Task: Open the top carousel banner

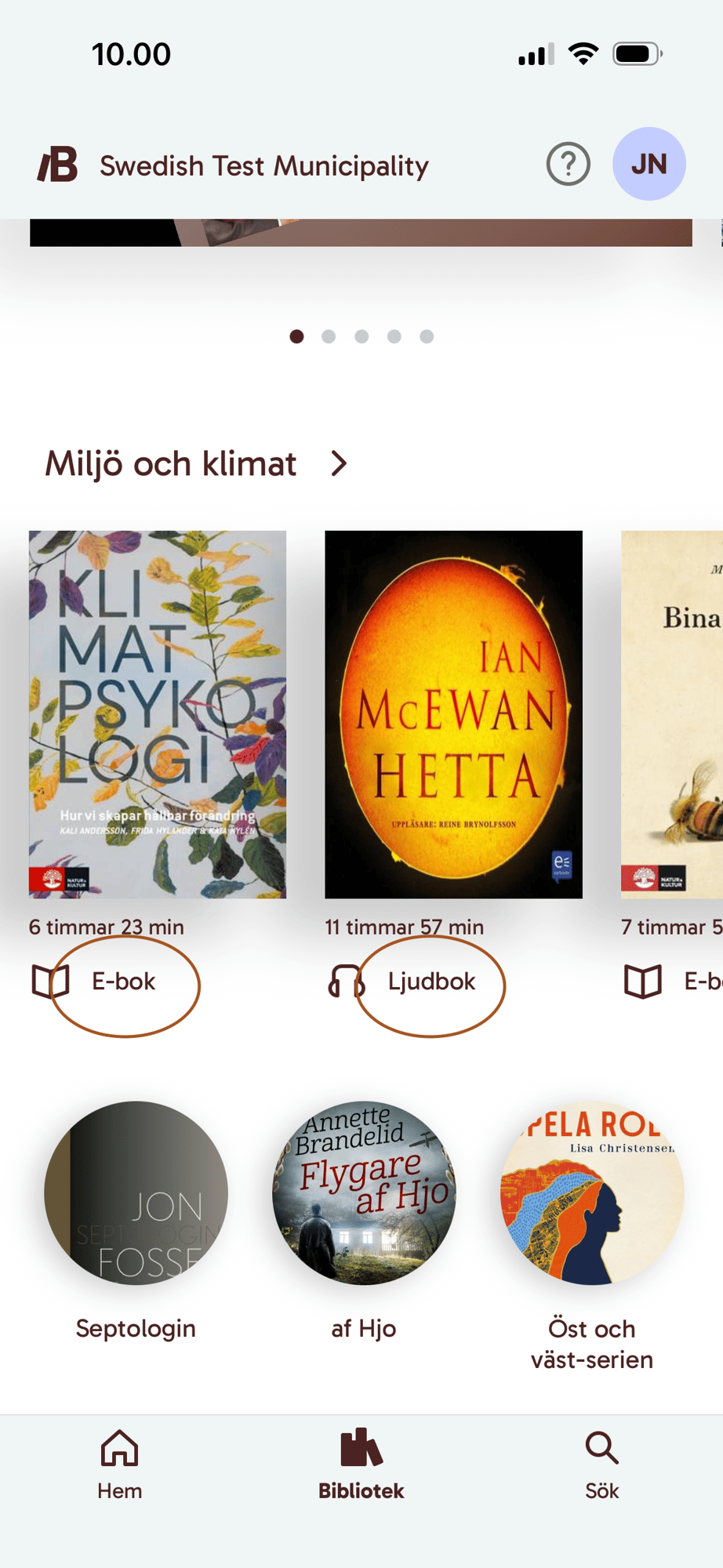Action: click(361, 233)
